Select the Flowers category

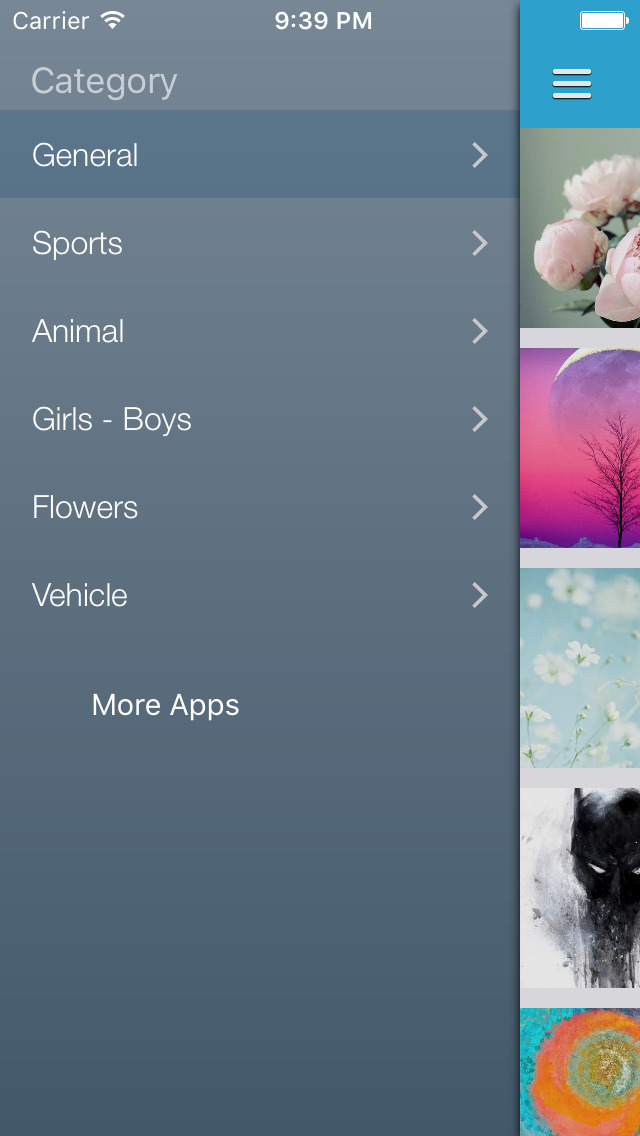(x=259, y=507)
